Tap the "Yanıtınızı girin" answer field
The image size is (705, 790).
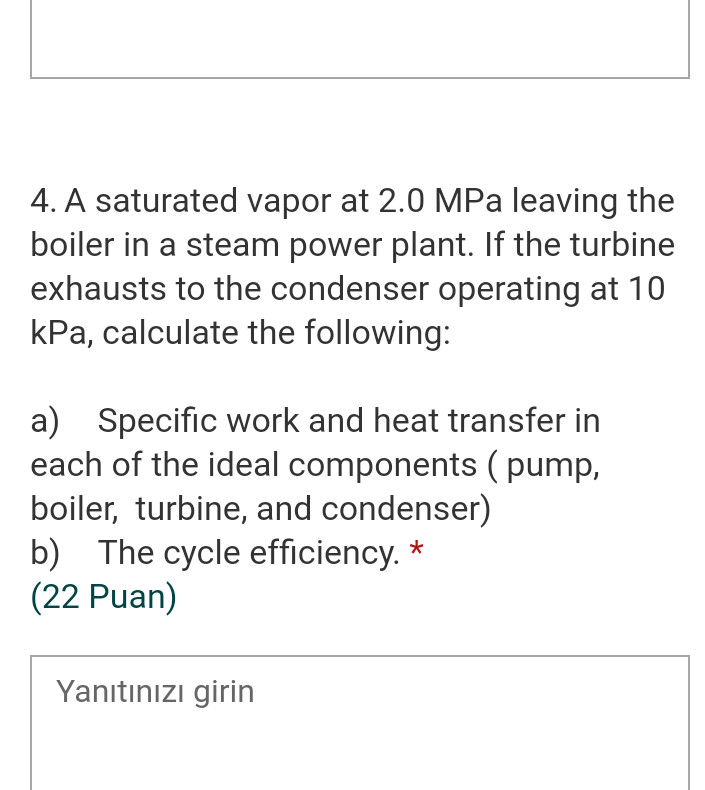click(x=359, y=721)
